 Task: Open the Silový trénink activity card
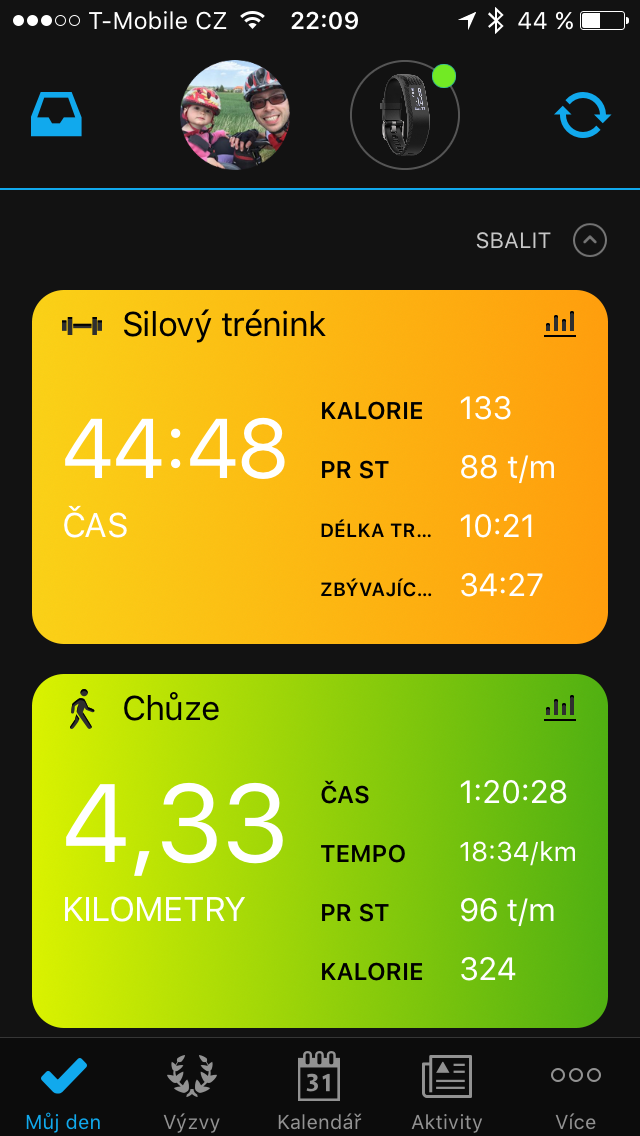[320, 467]
